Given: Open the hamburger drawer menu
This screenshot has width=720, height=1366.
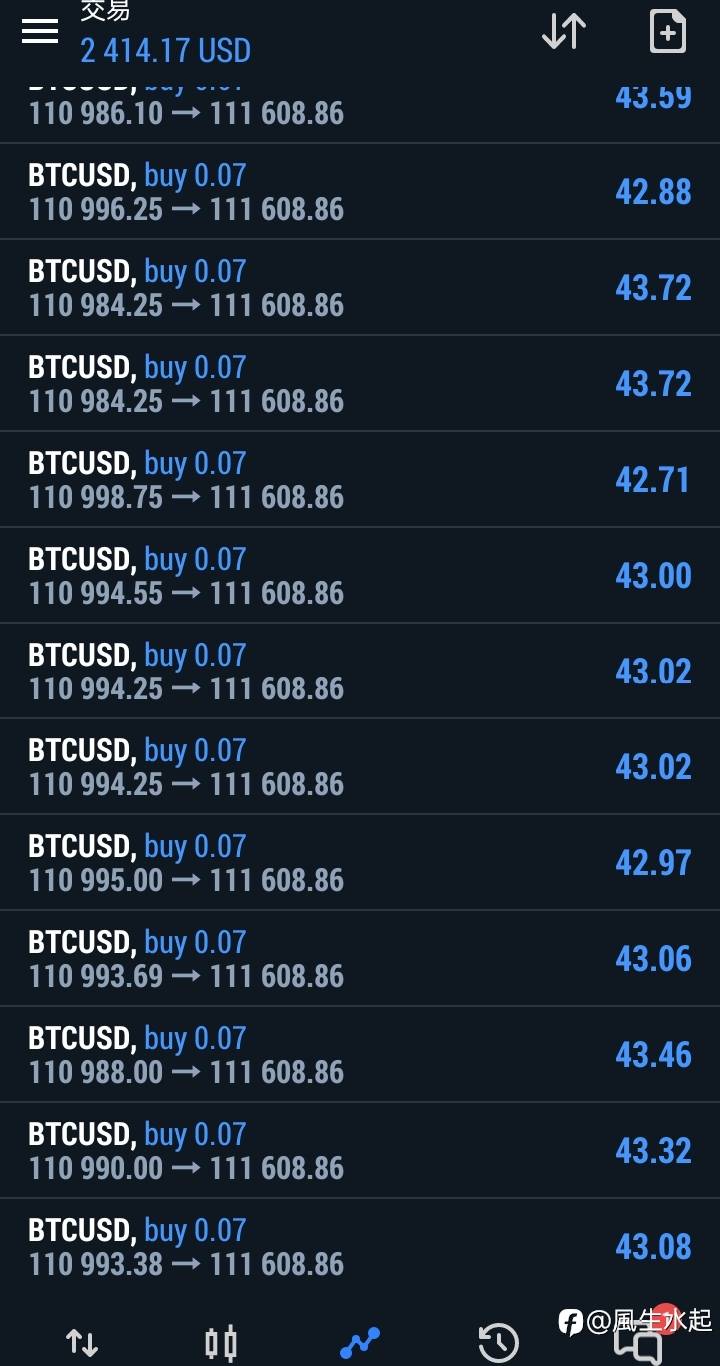Looking at the screenshot, I should (40, 32).
